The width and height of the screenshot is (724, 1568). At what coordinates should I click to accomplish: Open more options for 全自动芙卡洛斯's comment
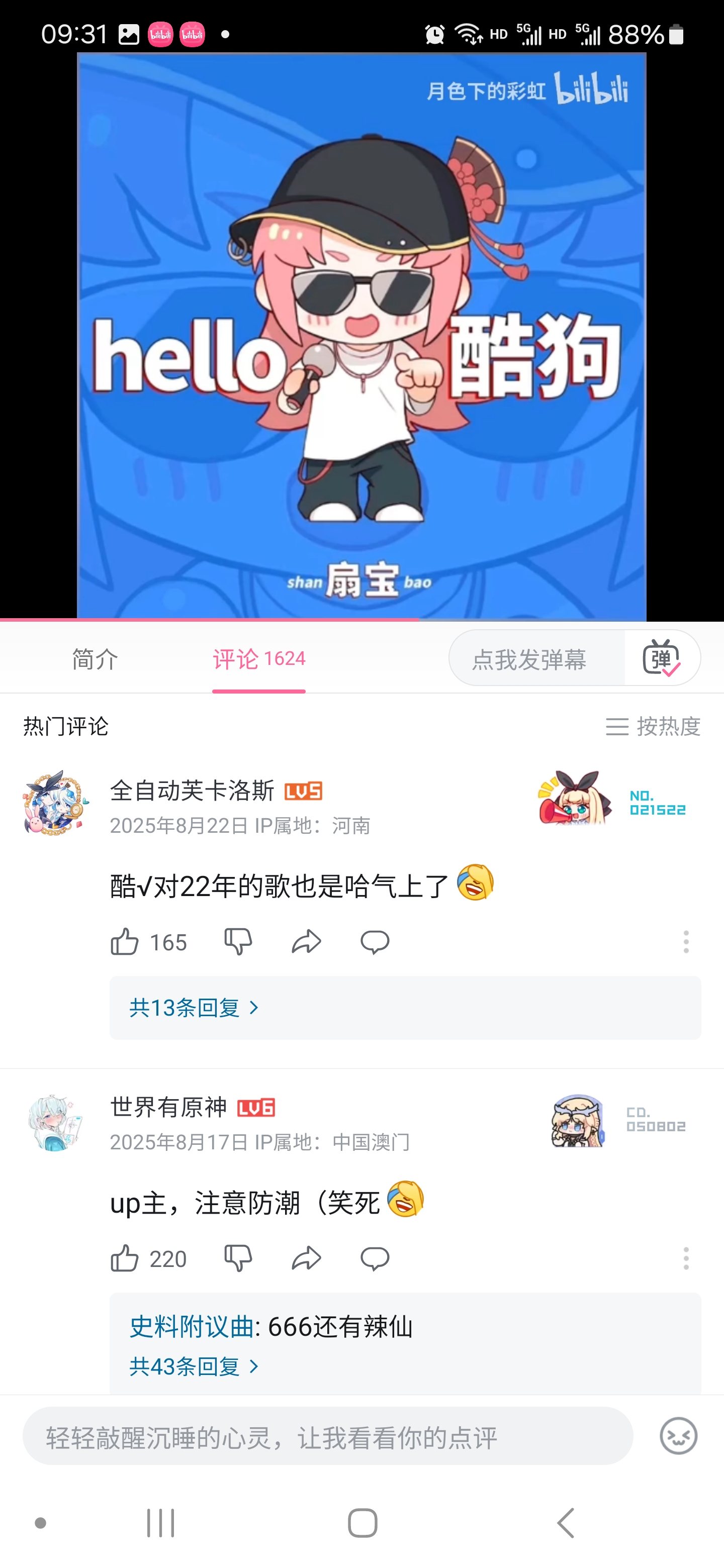coord(686,942)
